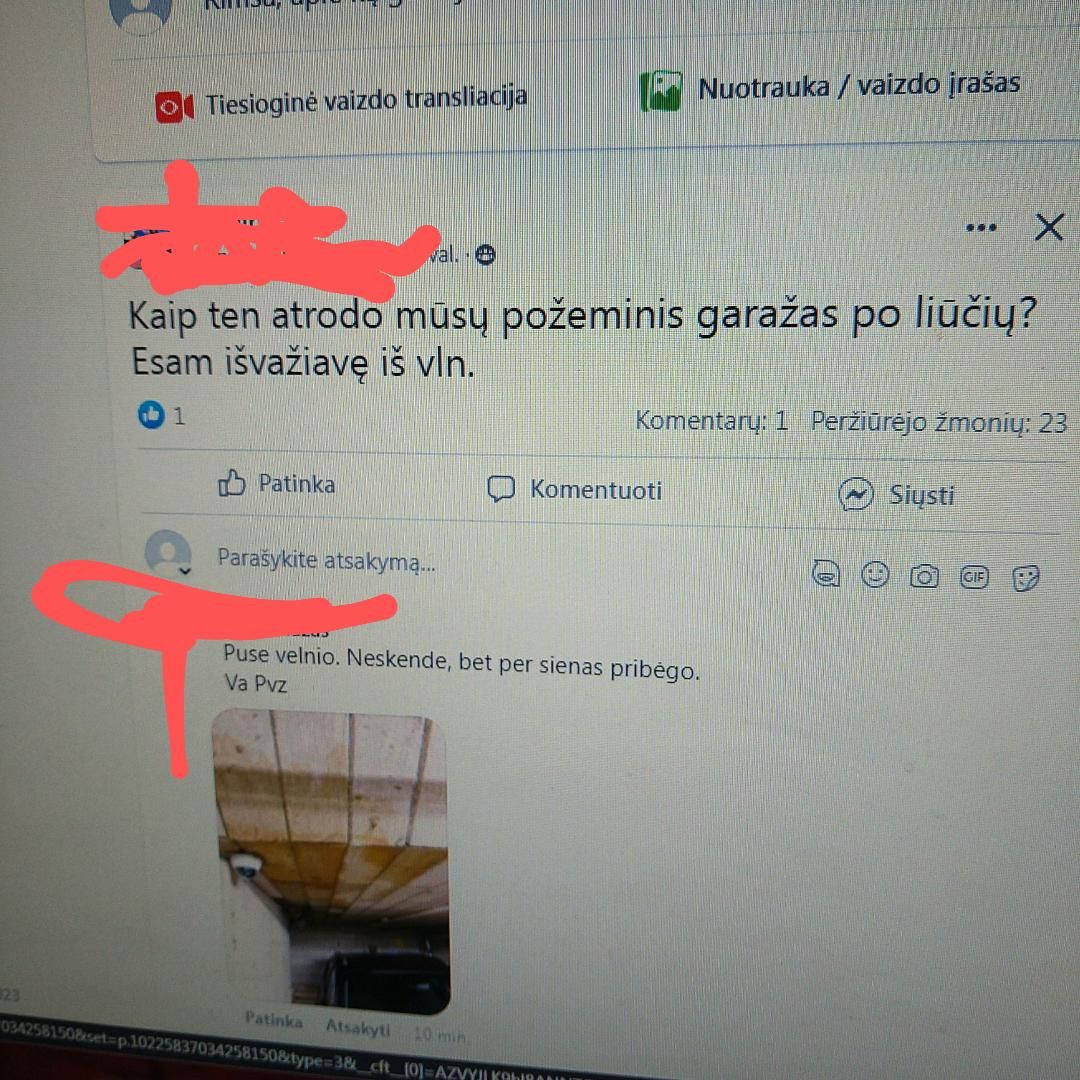Image resolution: width=1080 pixels, height=1080 pixels.
Task: Send the post via Siųsti
Action: point(897,495)
